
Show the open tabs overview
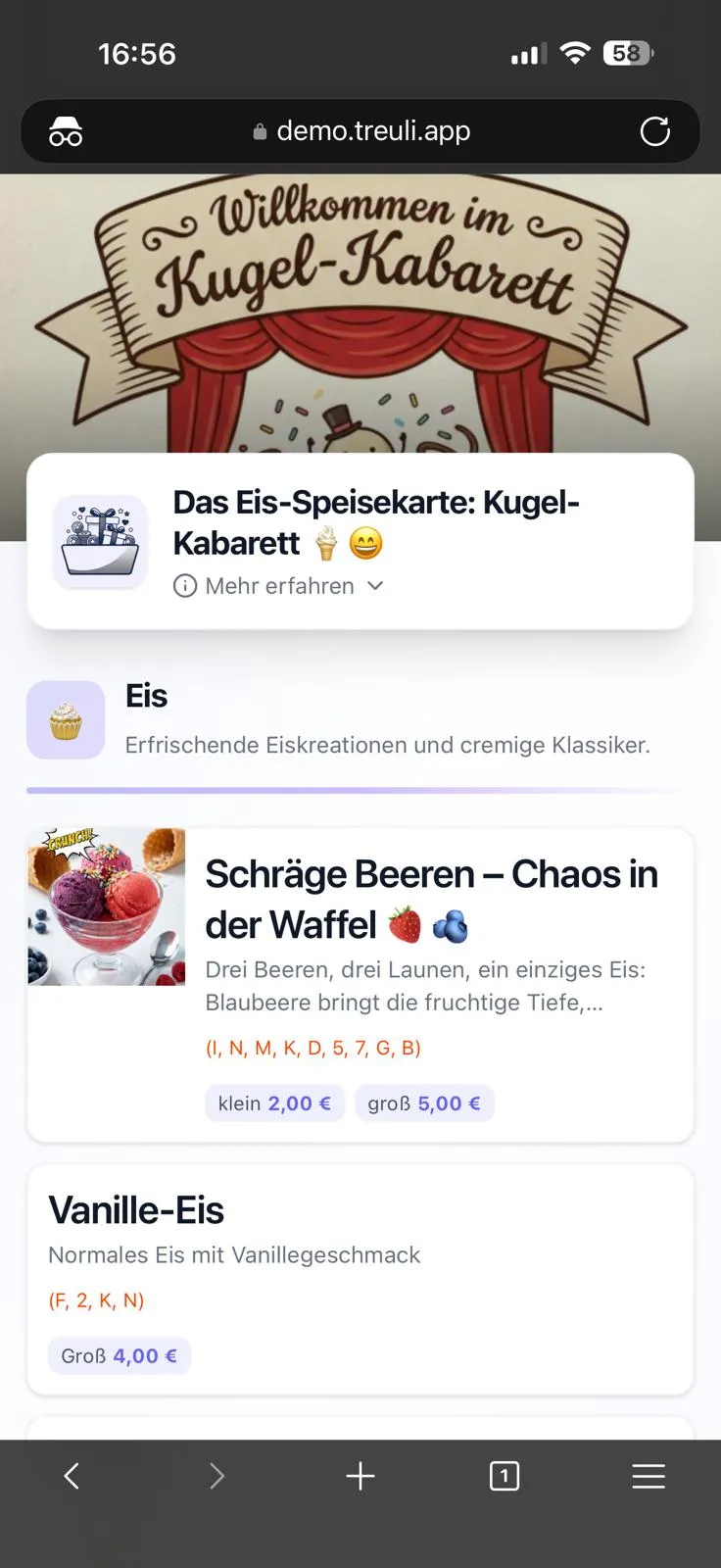[504, 1476]
